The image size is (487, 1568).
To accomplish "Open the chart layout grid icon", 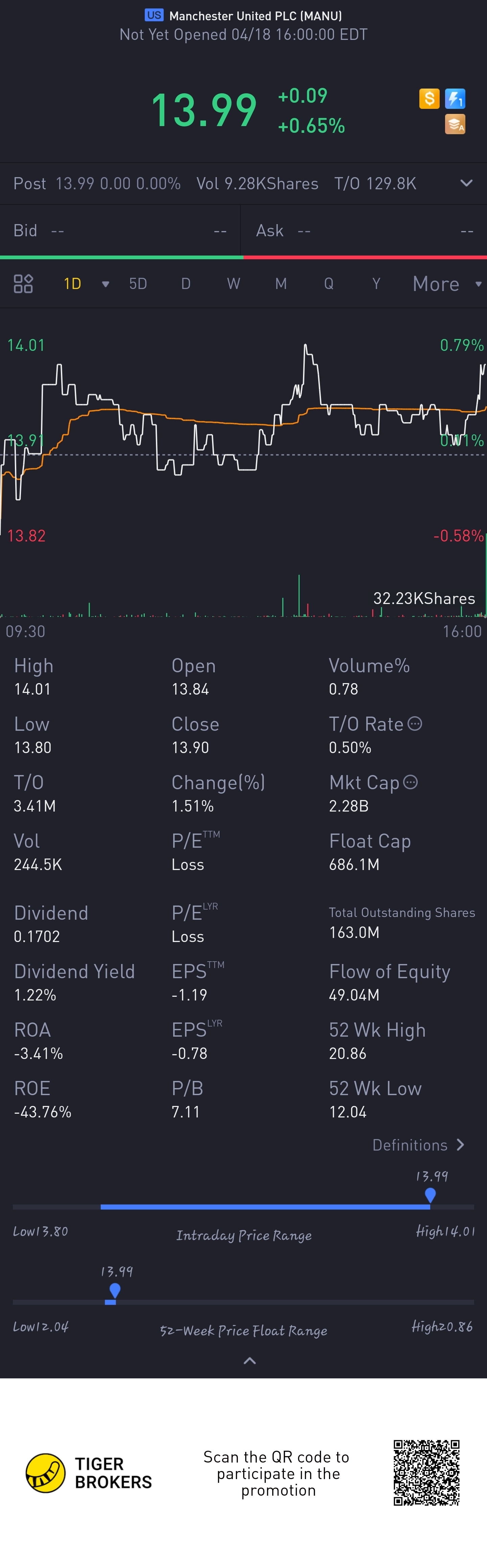I will [x=23, y=284].
